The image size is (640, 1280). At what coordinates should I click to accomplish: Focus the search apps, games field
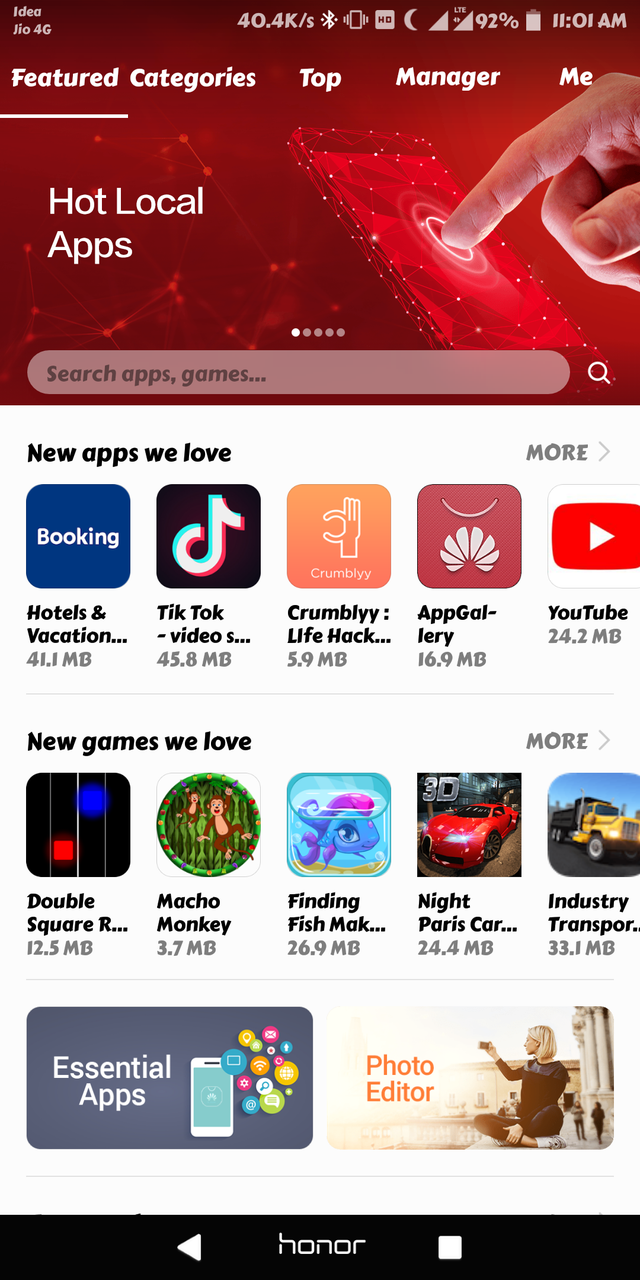click(298, 373)
